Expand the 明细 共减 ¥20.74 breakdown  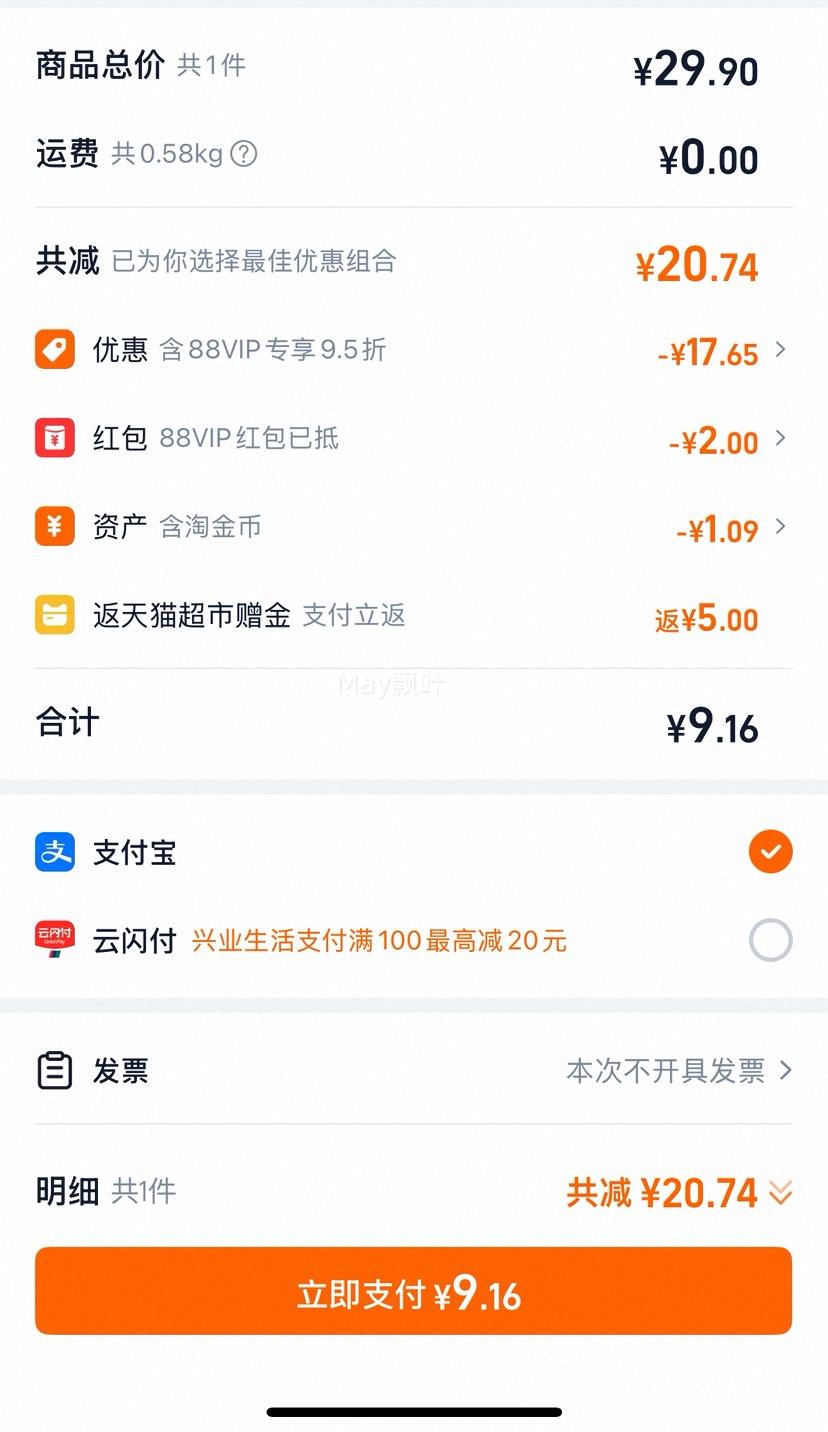point(680,1192)
